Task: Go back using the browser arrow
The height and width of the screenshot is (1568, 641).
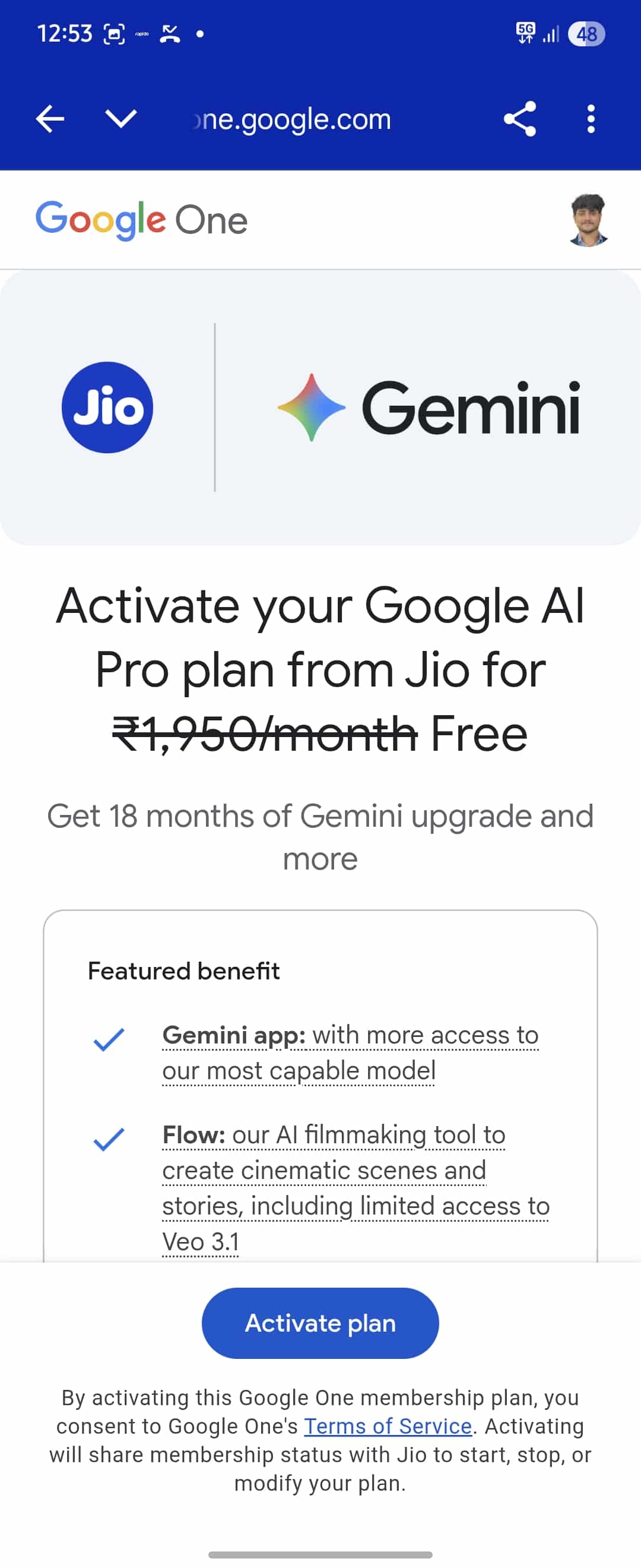Action: click(x=50, y=119)
